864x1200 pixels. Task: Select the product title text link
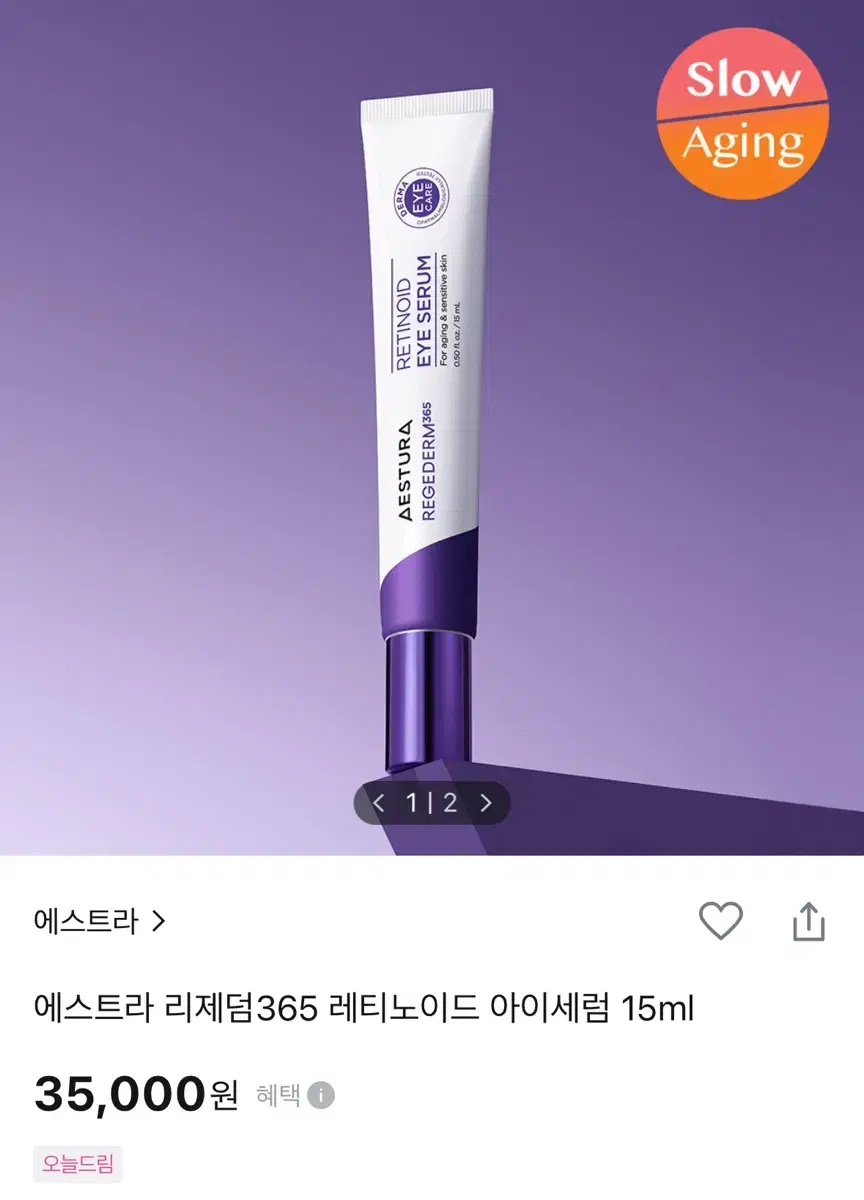point(360,1008)
